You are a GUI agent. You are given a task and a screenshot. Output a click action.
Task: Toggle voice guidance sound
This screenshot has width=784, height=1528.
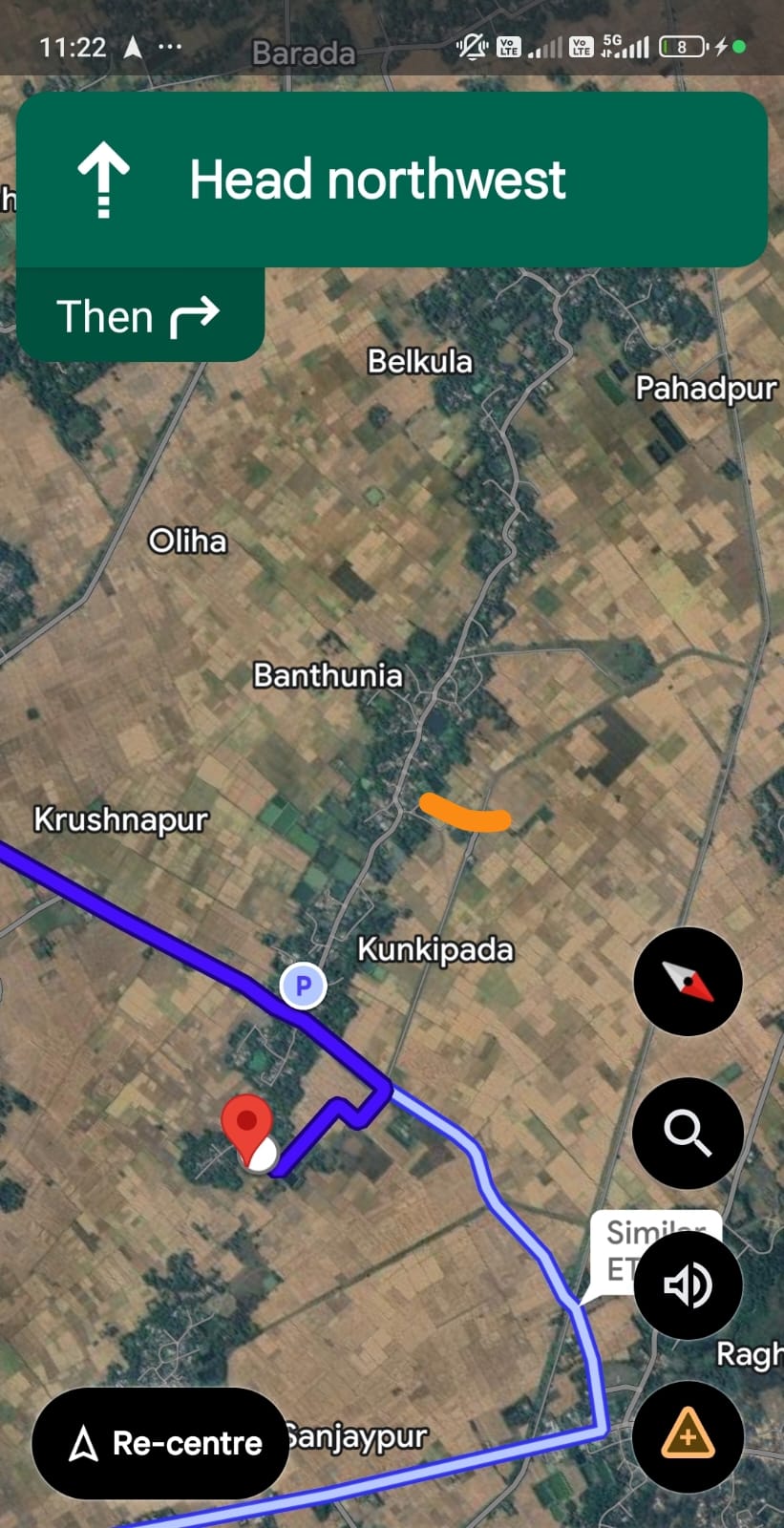[x=688, y=1284]
